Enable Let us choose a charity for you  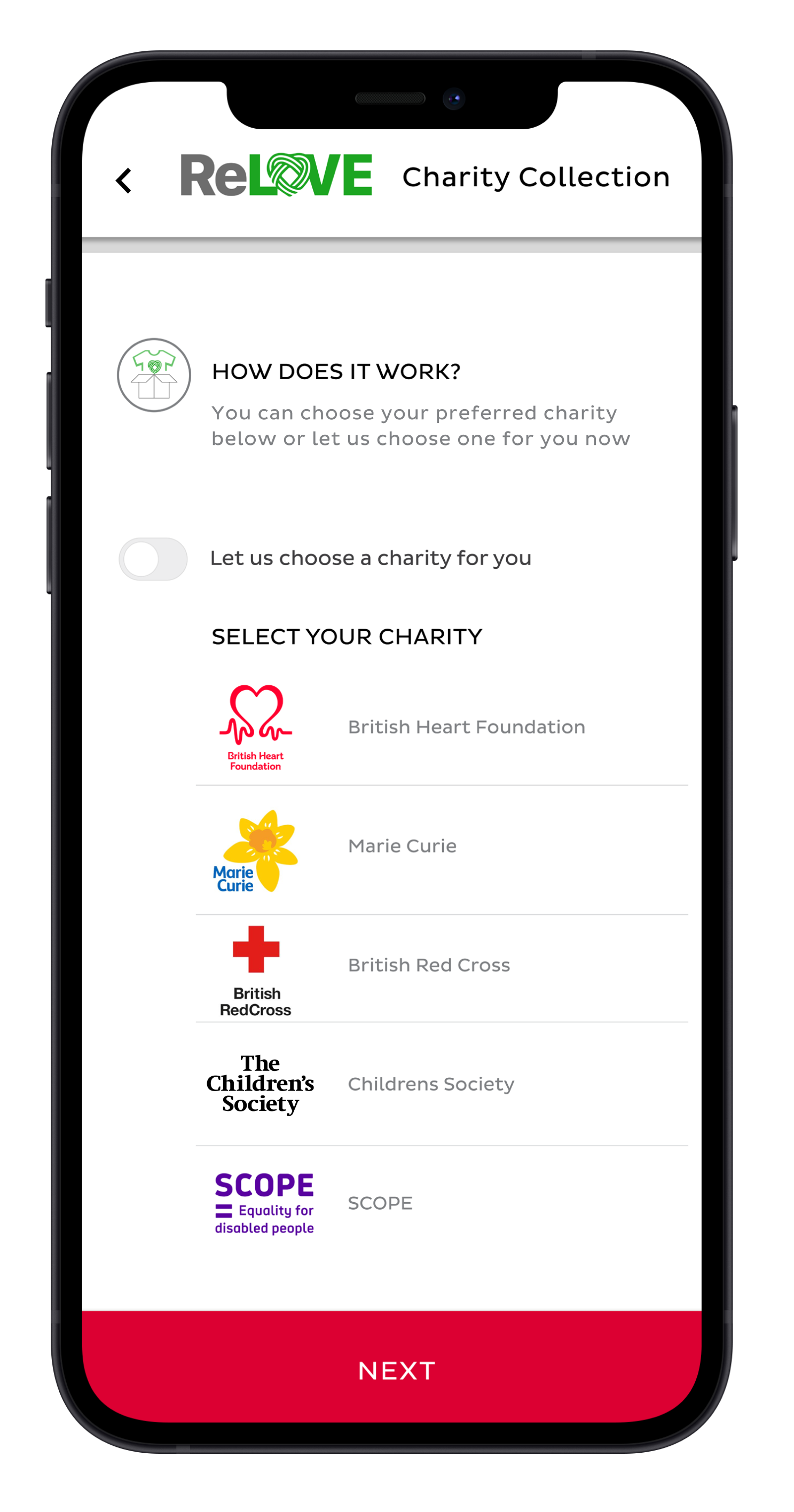click(x=153, y=558)
